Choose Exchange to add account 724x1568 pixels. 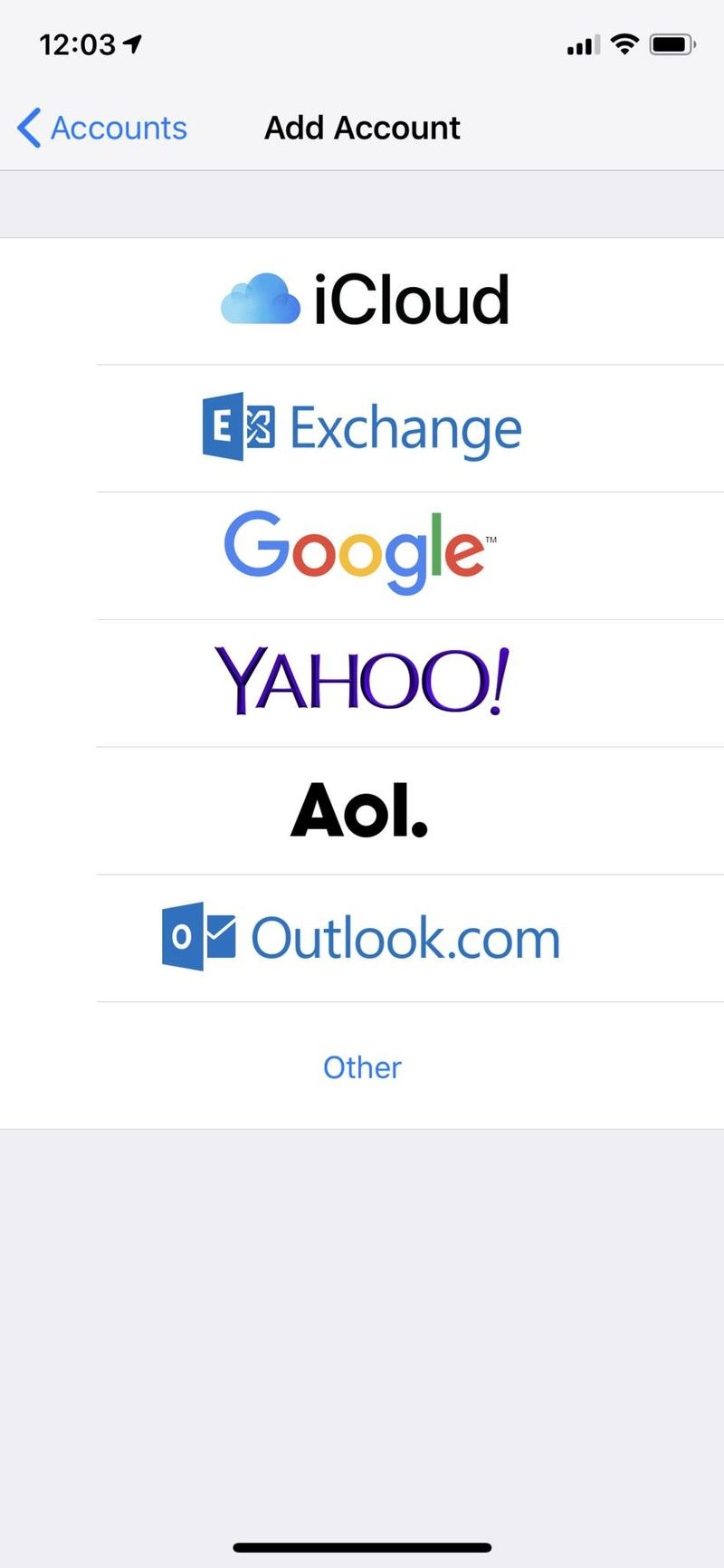click(x=362, y=428)
